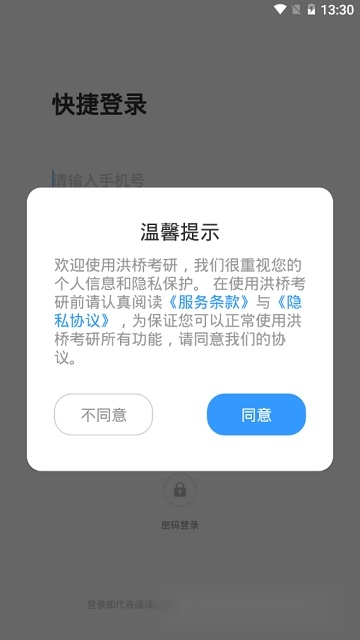
Task: Decline with the 不同意 button
Action: (x=103, y=414)
